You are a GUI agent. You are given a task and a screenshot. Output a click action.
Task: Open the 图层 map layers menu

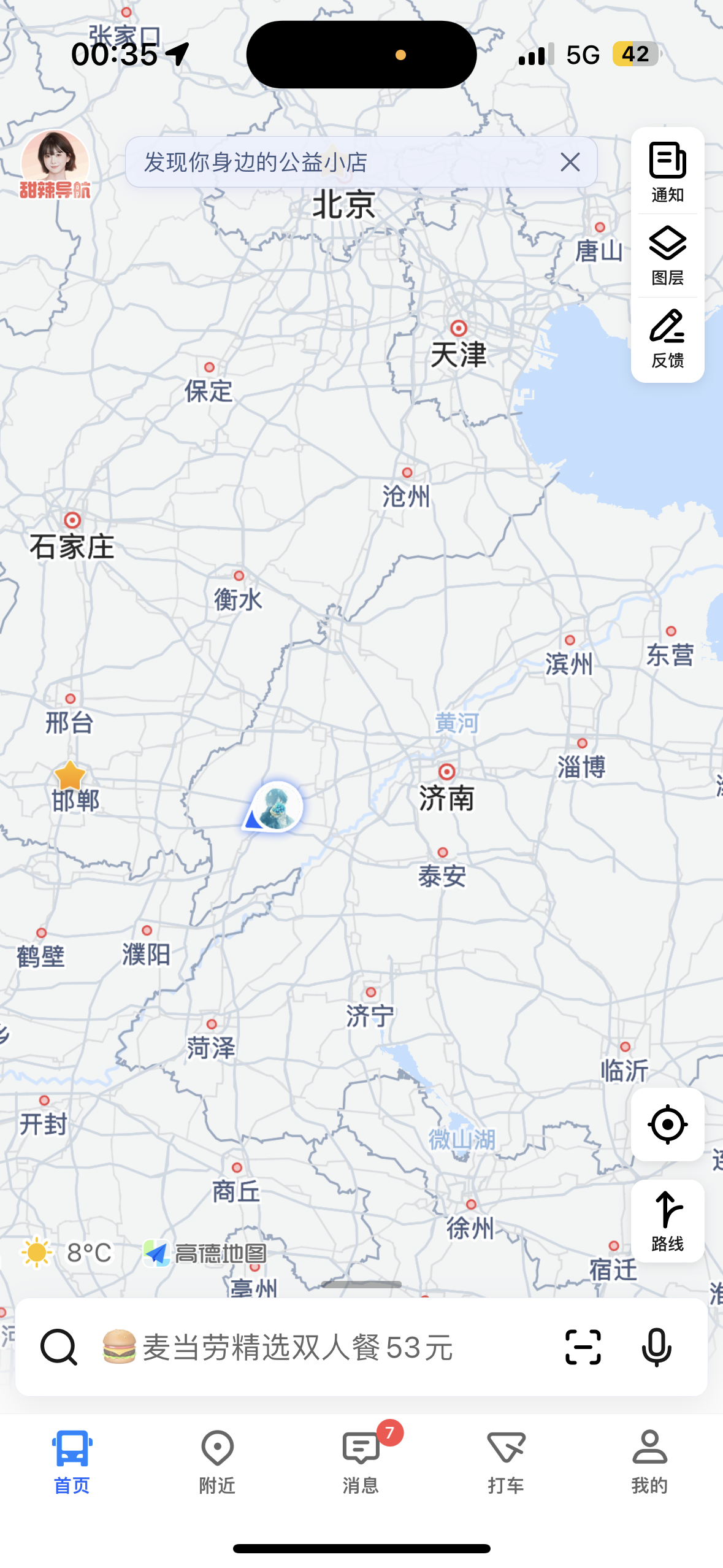pyautogui.click(x=667, y=256)
